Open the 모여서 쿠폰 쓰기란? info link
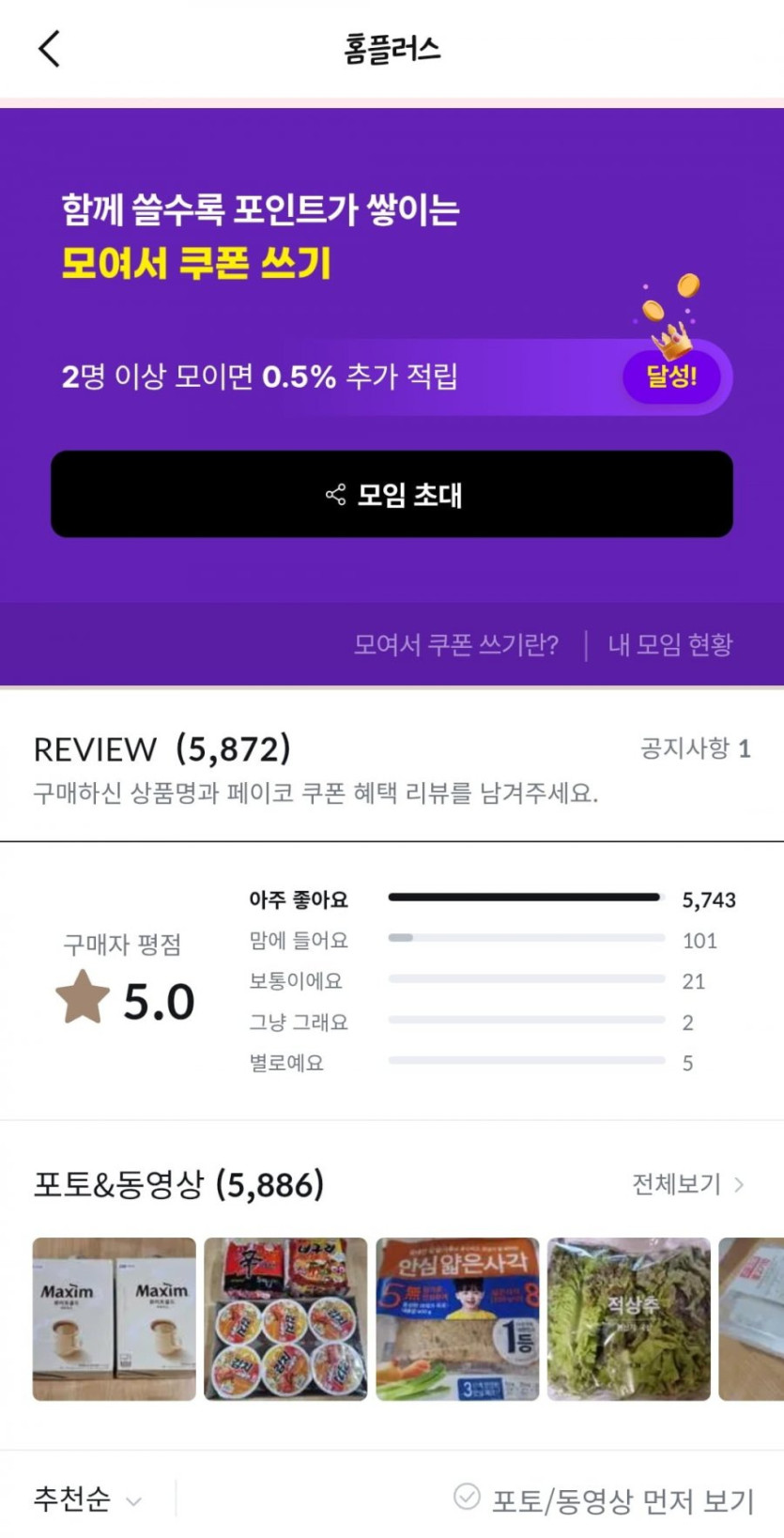784x1538 pixels. [455, 645]
